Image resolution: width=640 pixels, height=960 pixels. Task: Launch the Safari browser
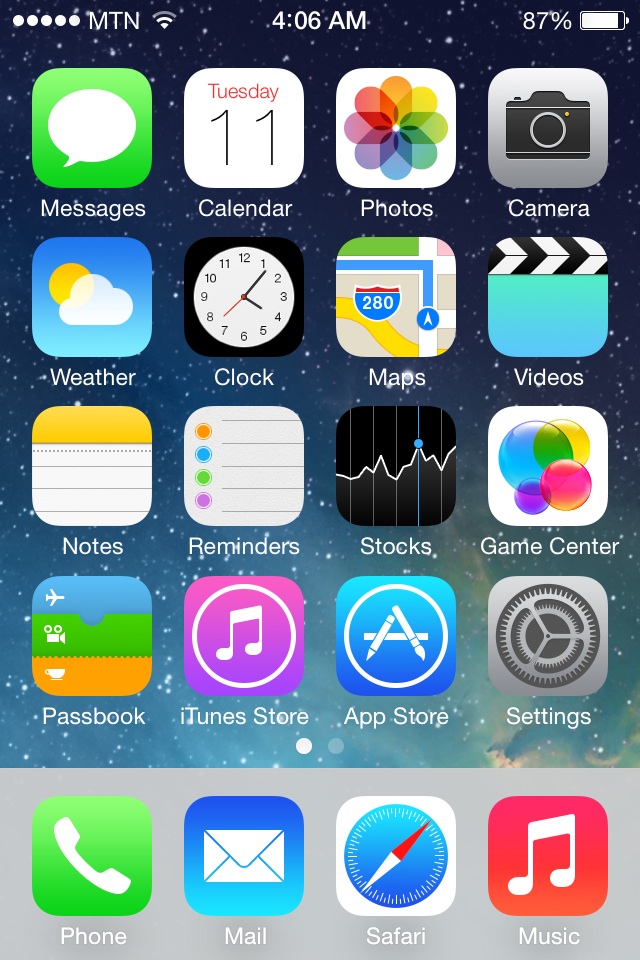pos(396,856)
